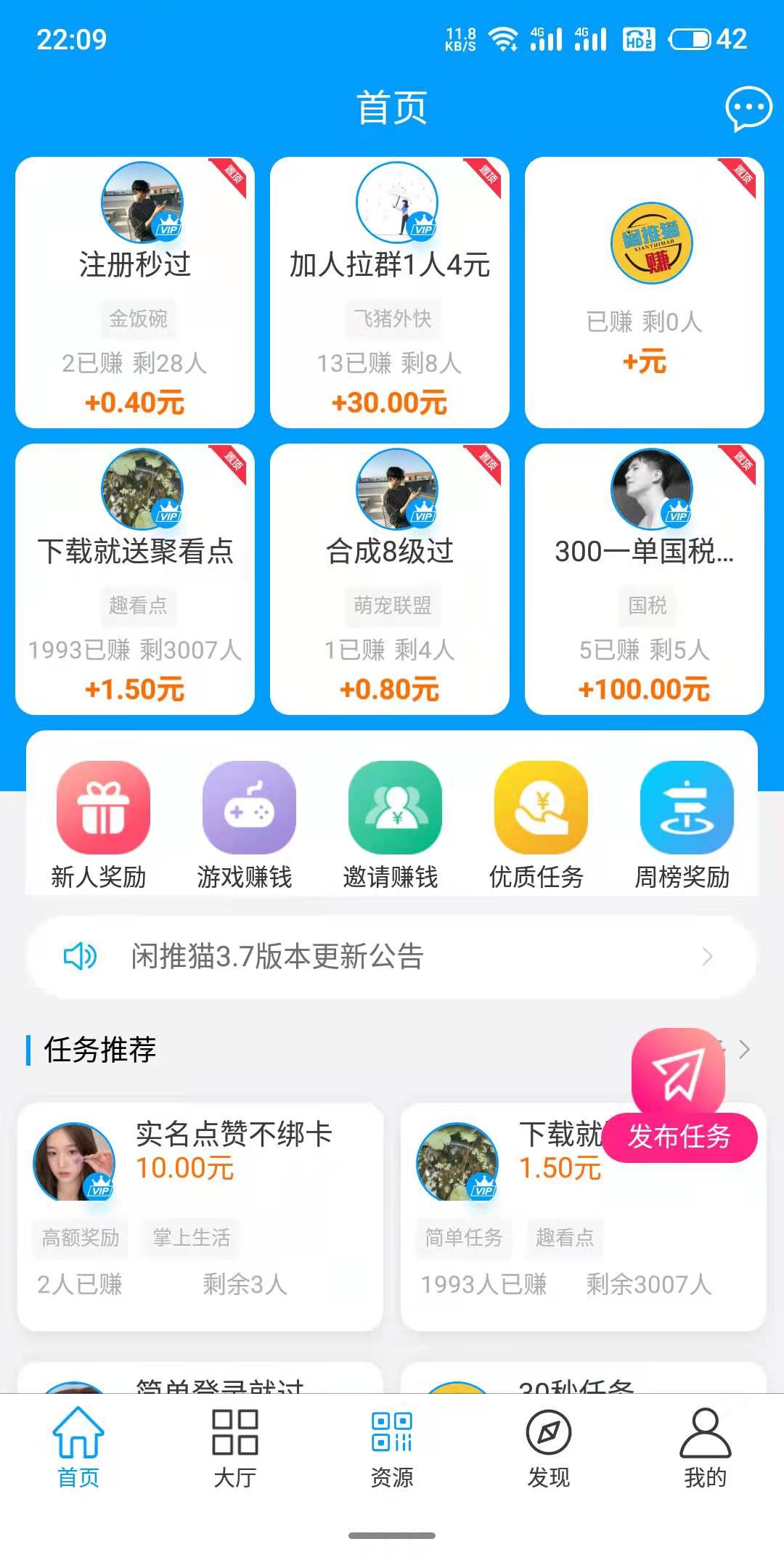
Task: Open the 闲推猫3.7版本更新公告 announcement
Action: (392, 957)
